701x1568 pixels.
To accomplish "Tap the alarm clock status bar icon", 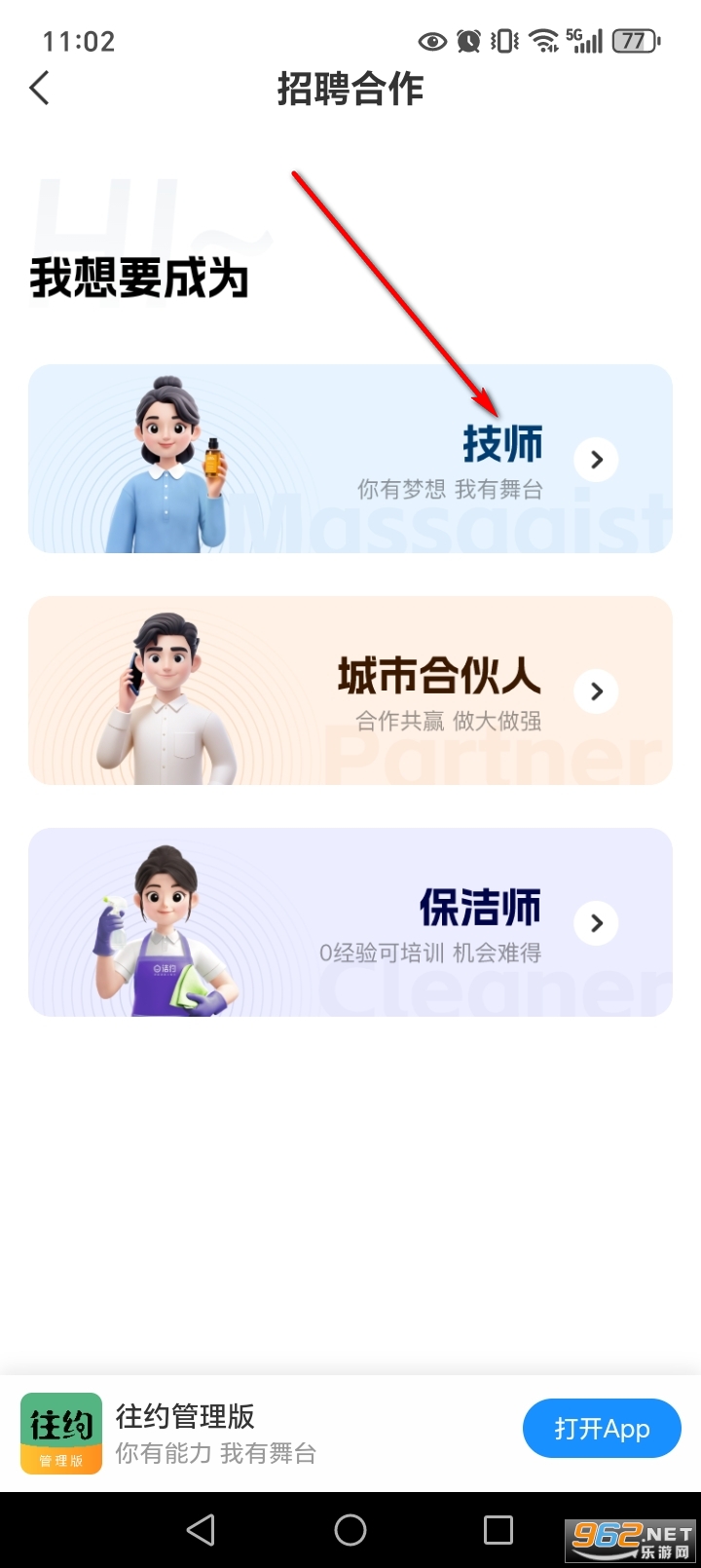I will [468, 41].
